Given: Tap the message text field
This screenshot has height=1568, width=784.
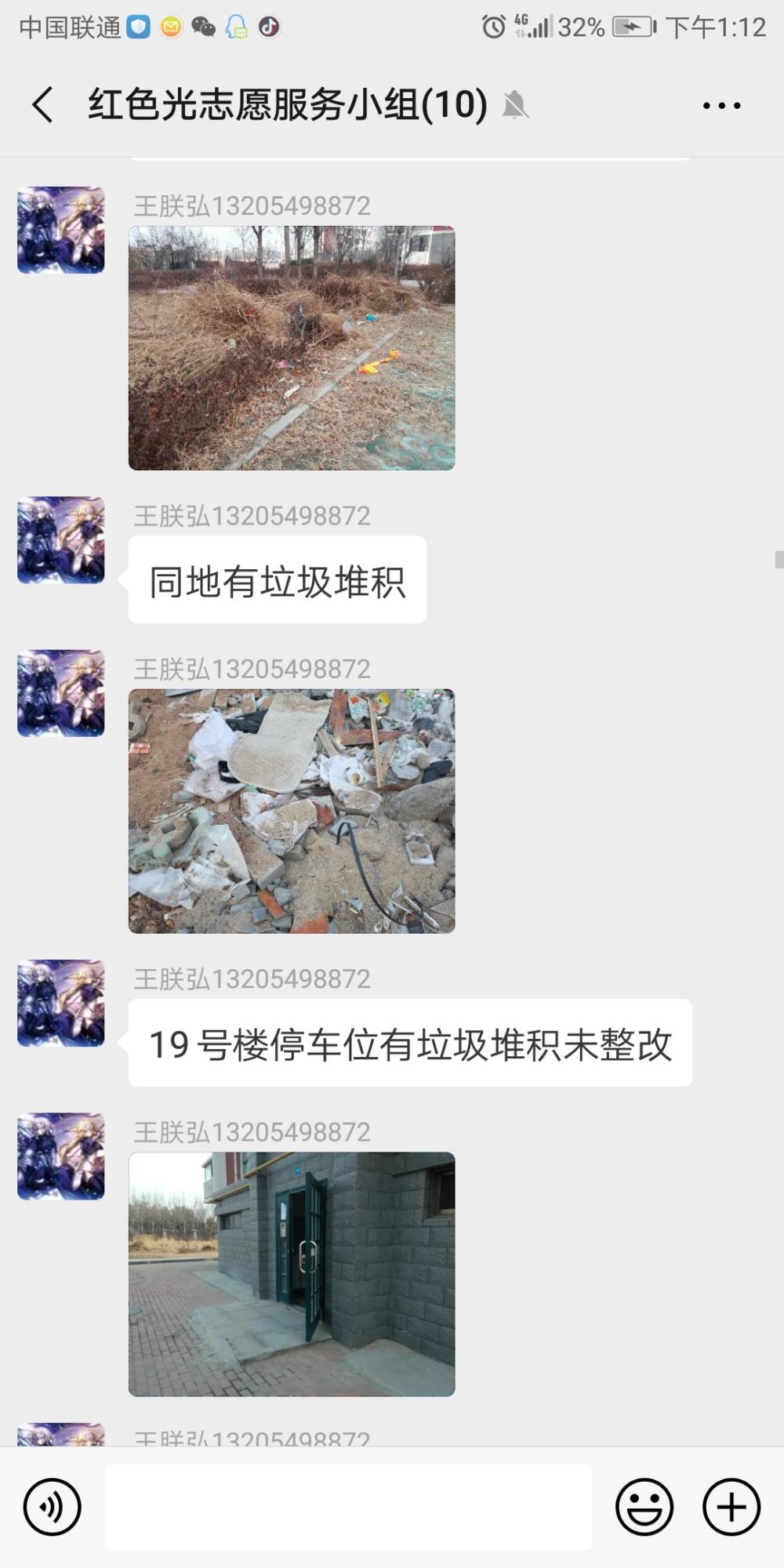Looking at the screenshot, I should point(348,1507).
